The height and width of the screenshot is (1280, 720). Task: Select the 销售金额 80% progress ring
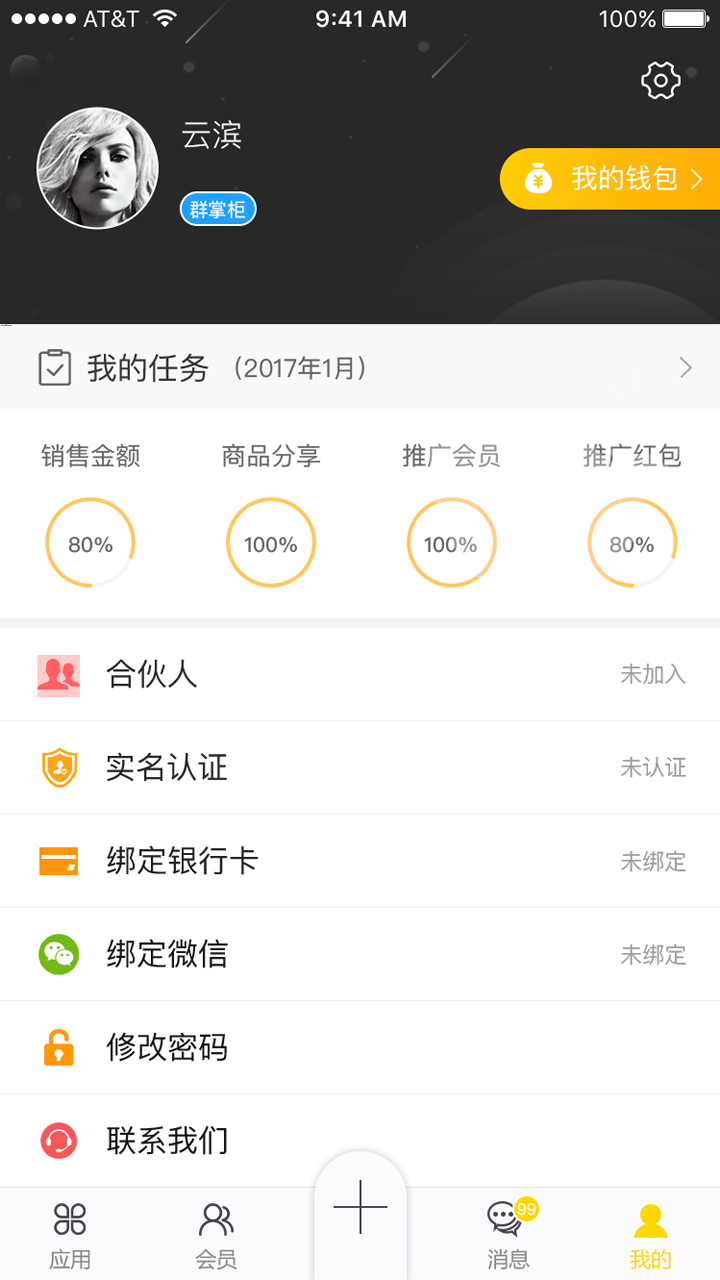[x=90, y=543]
